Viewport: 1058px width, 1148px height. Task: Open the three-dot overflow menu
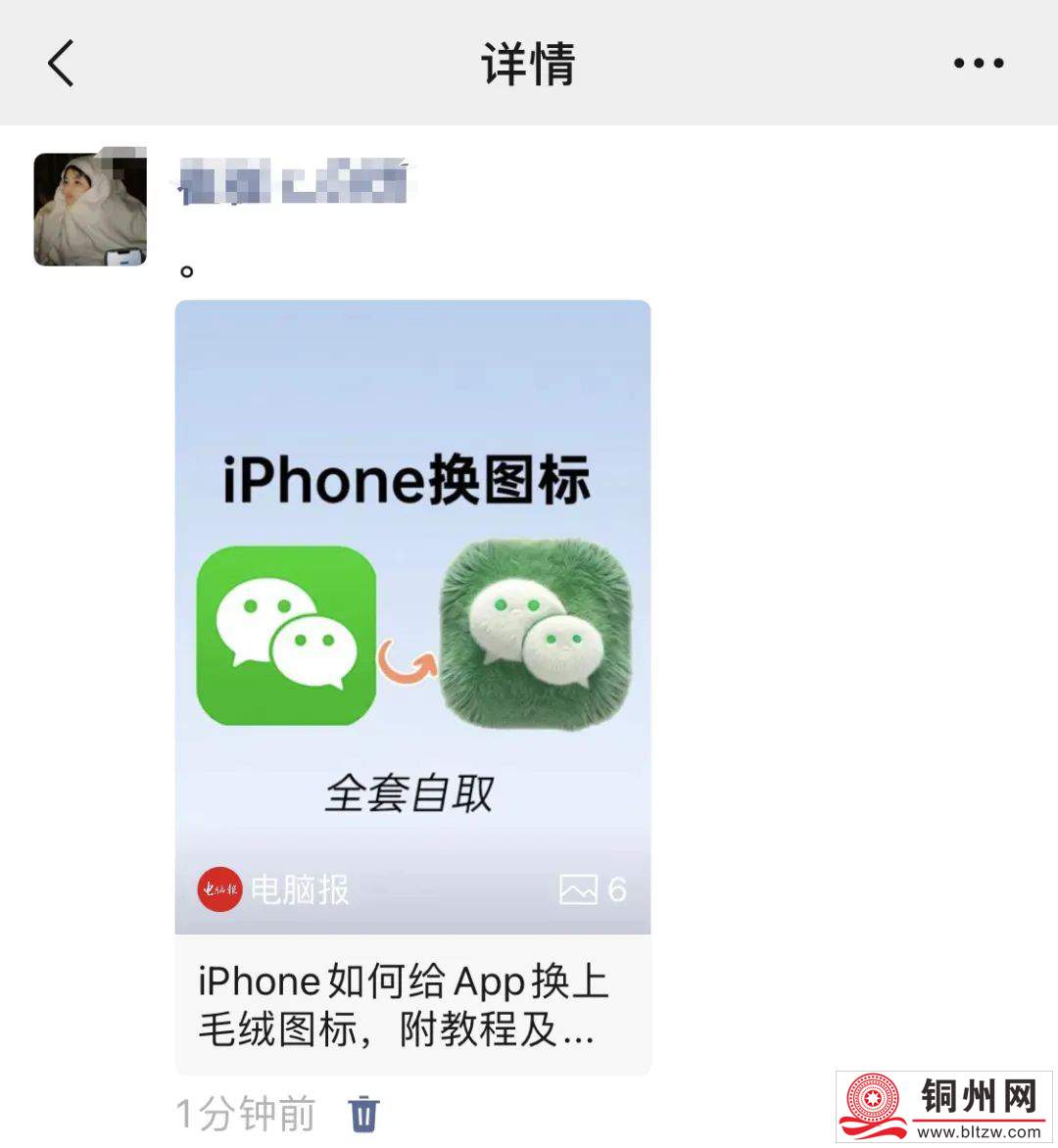(x=978, y=64)
